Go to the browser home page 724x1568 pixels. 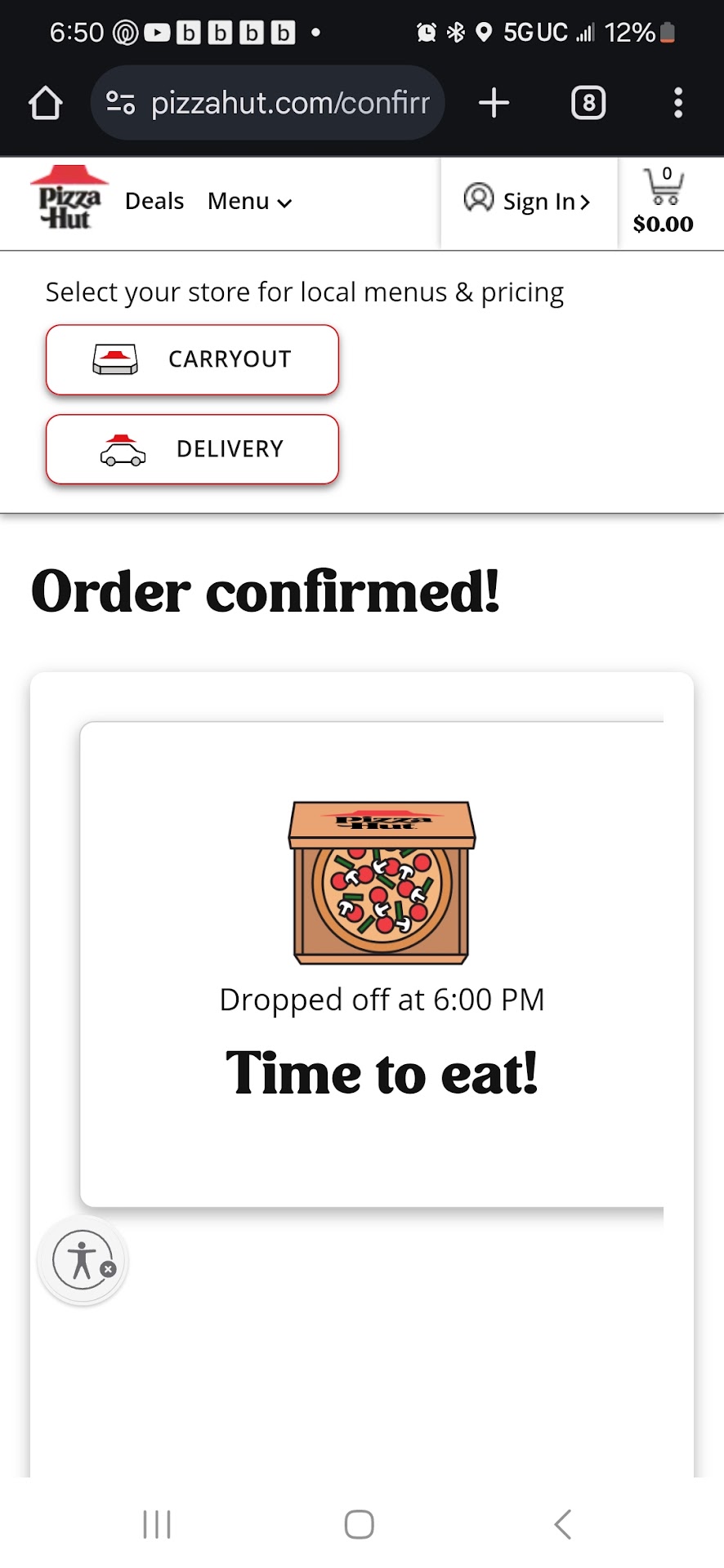click(x=46, y=104)
